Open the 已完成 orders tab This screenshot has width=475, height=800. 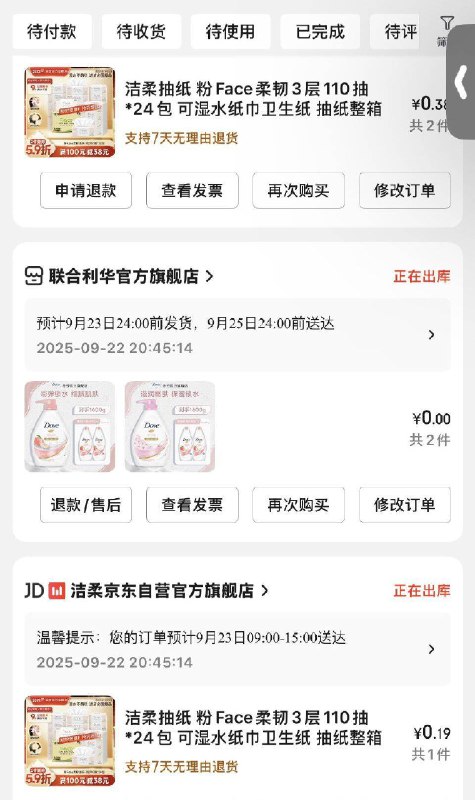pyautogui.click(x=320, y=32)
